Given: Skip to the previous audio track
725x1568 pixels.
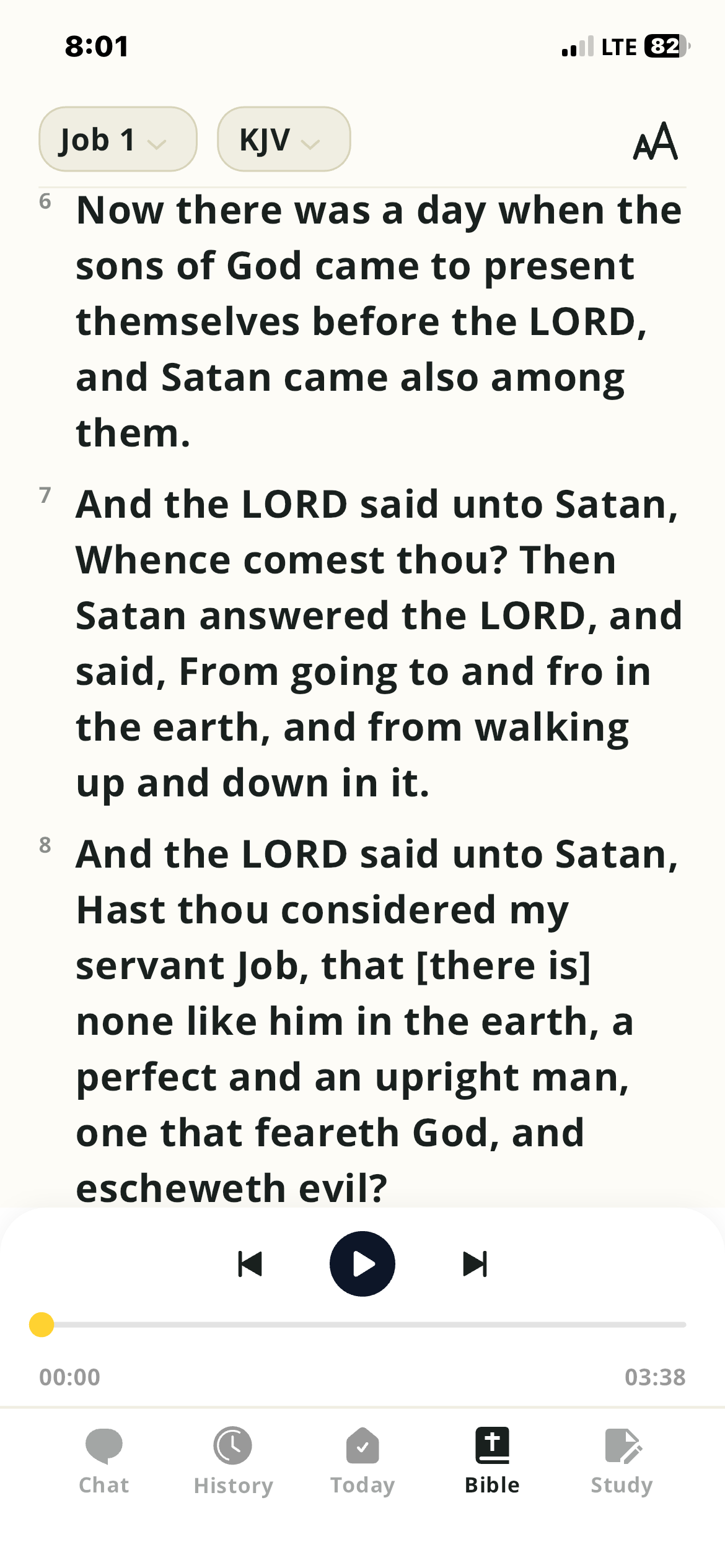Looking at the screenshot, I should [x=250, y=1264].
